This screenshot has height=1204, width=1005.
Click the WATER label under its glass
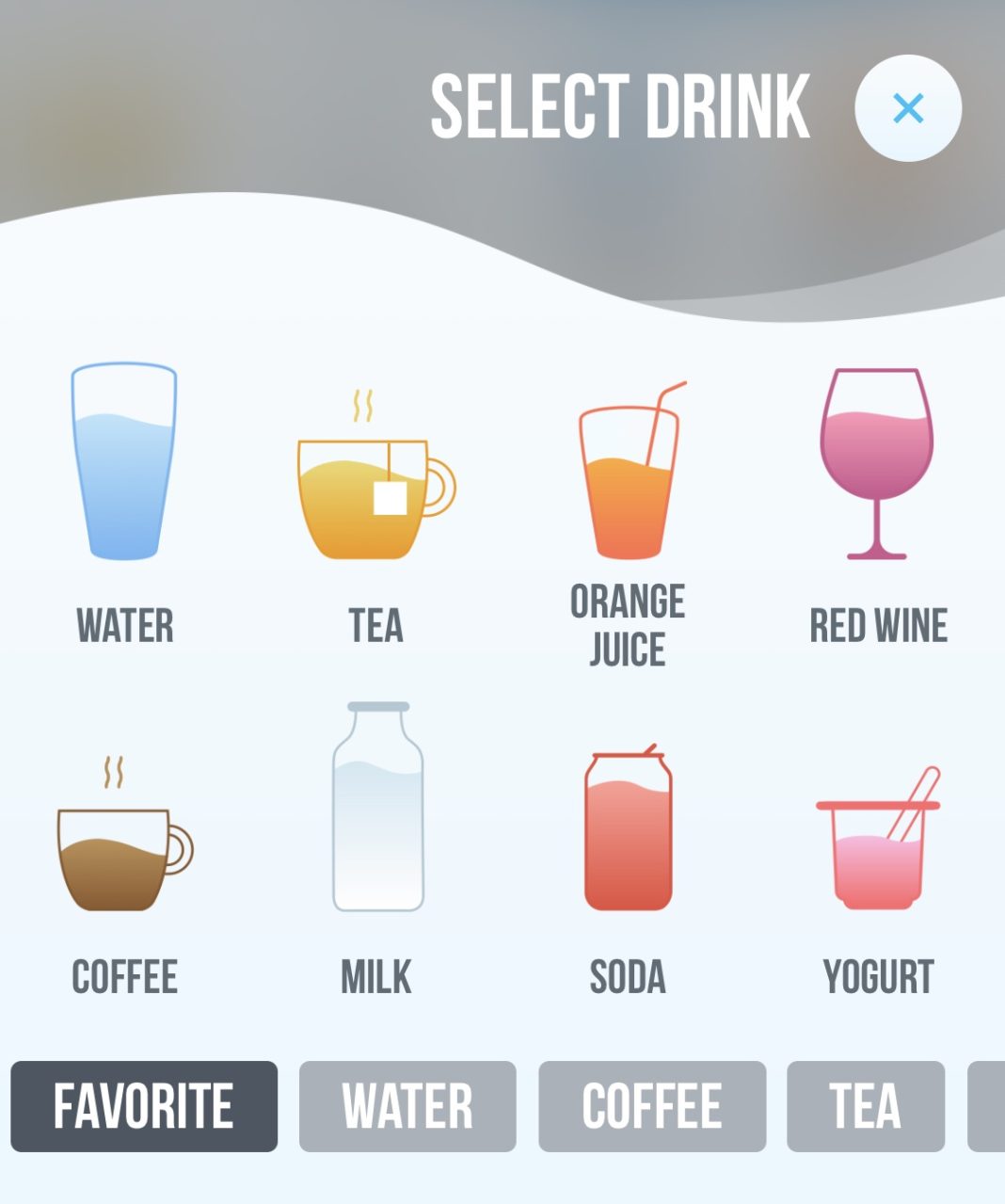(x=126, y=621)
